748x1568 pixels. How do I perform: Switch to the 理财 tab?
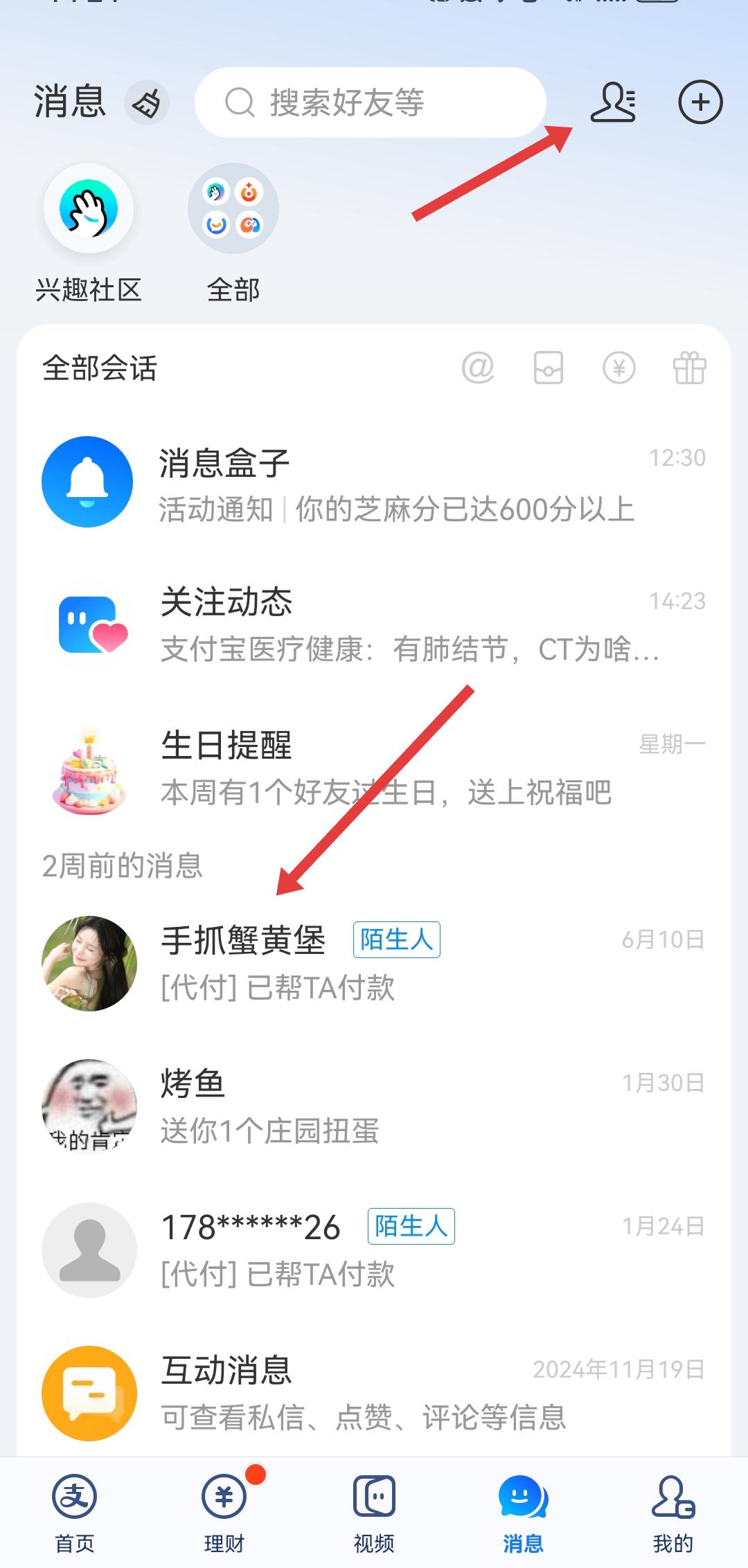[x=224, y=1513]
